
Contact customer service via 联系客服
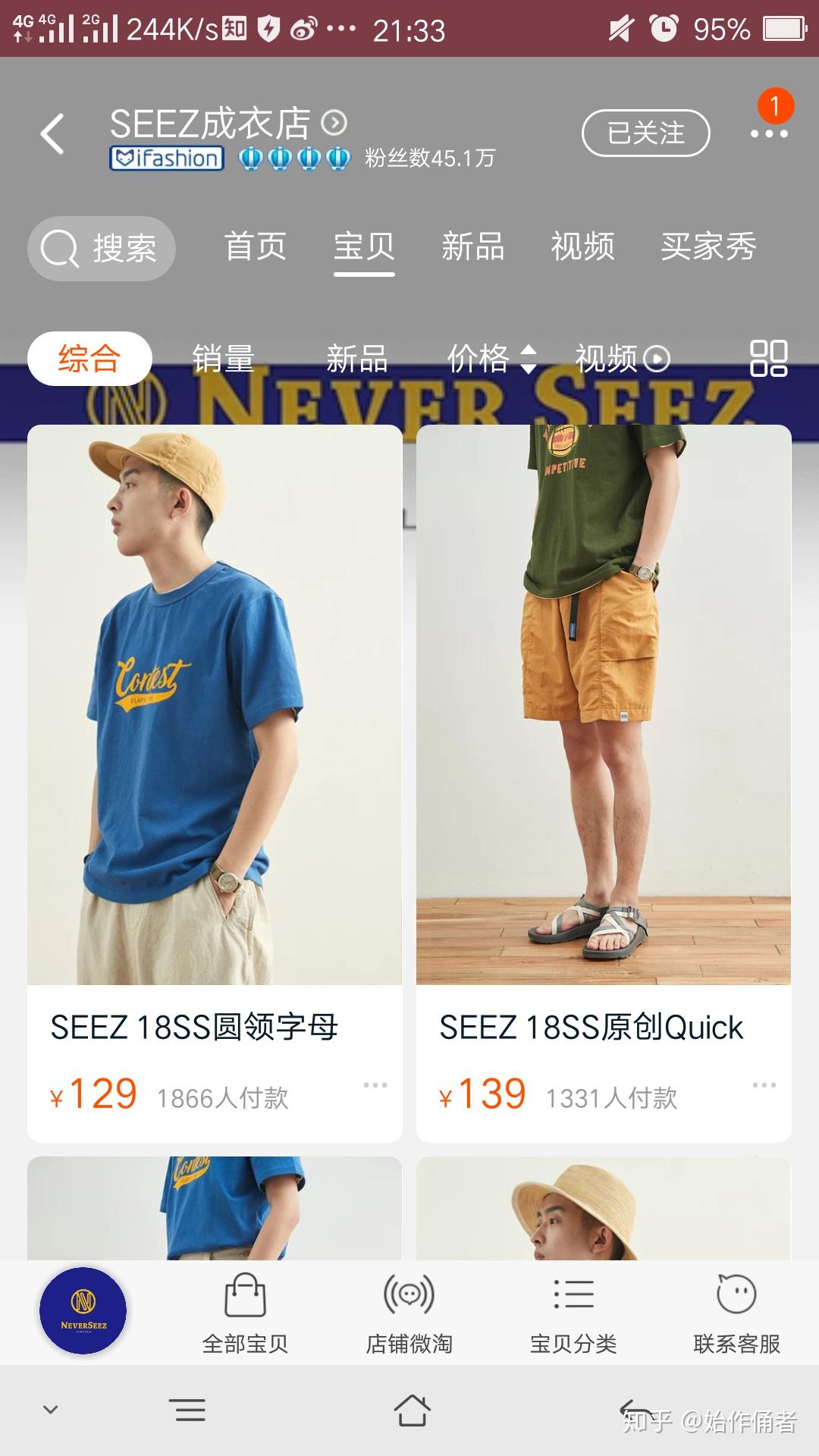[736, 1313]
